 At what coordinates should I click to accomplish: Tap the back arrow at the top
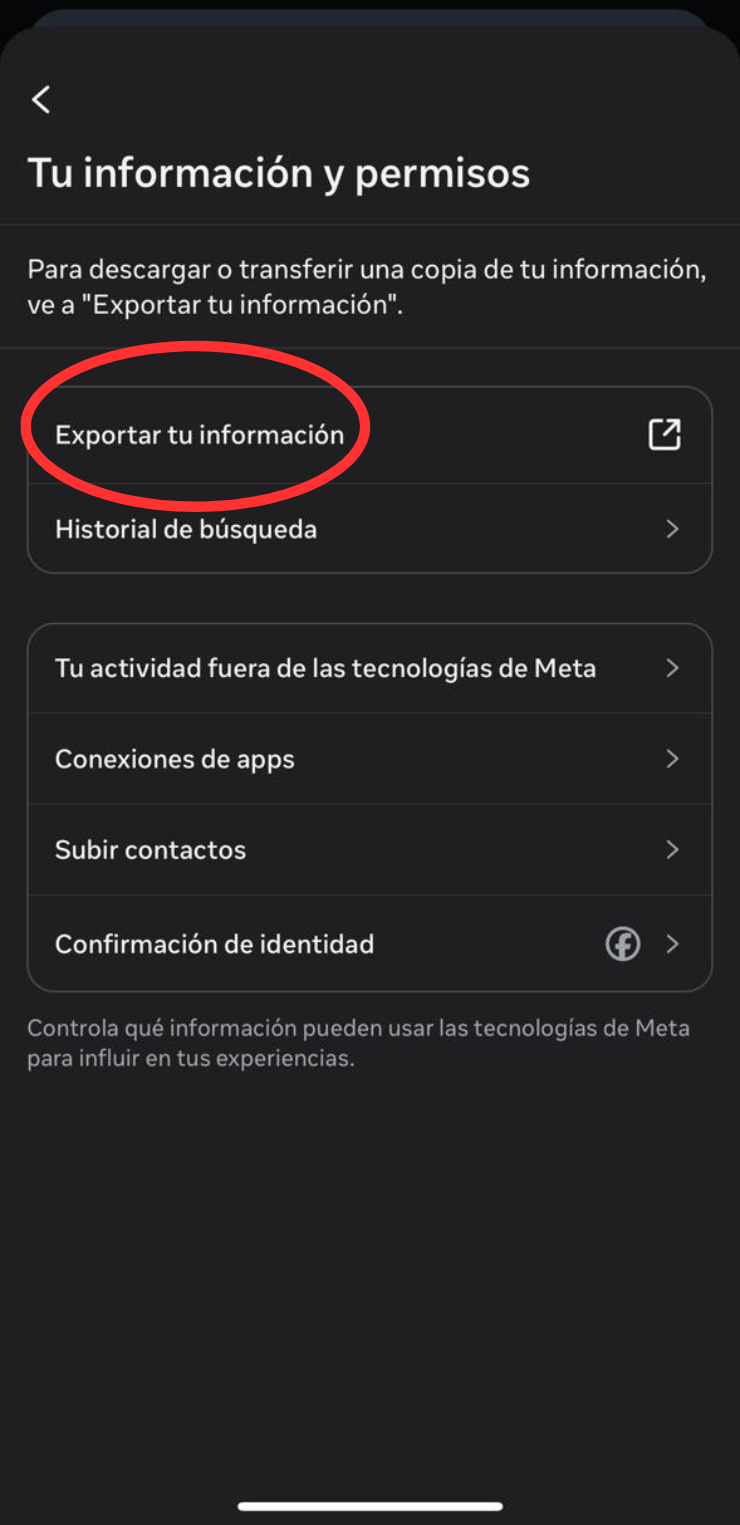coord(41,99)
